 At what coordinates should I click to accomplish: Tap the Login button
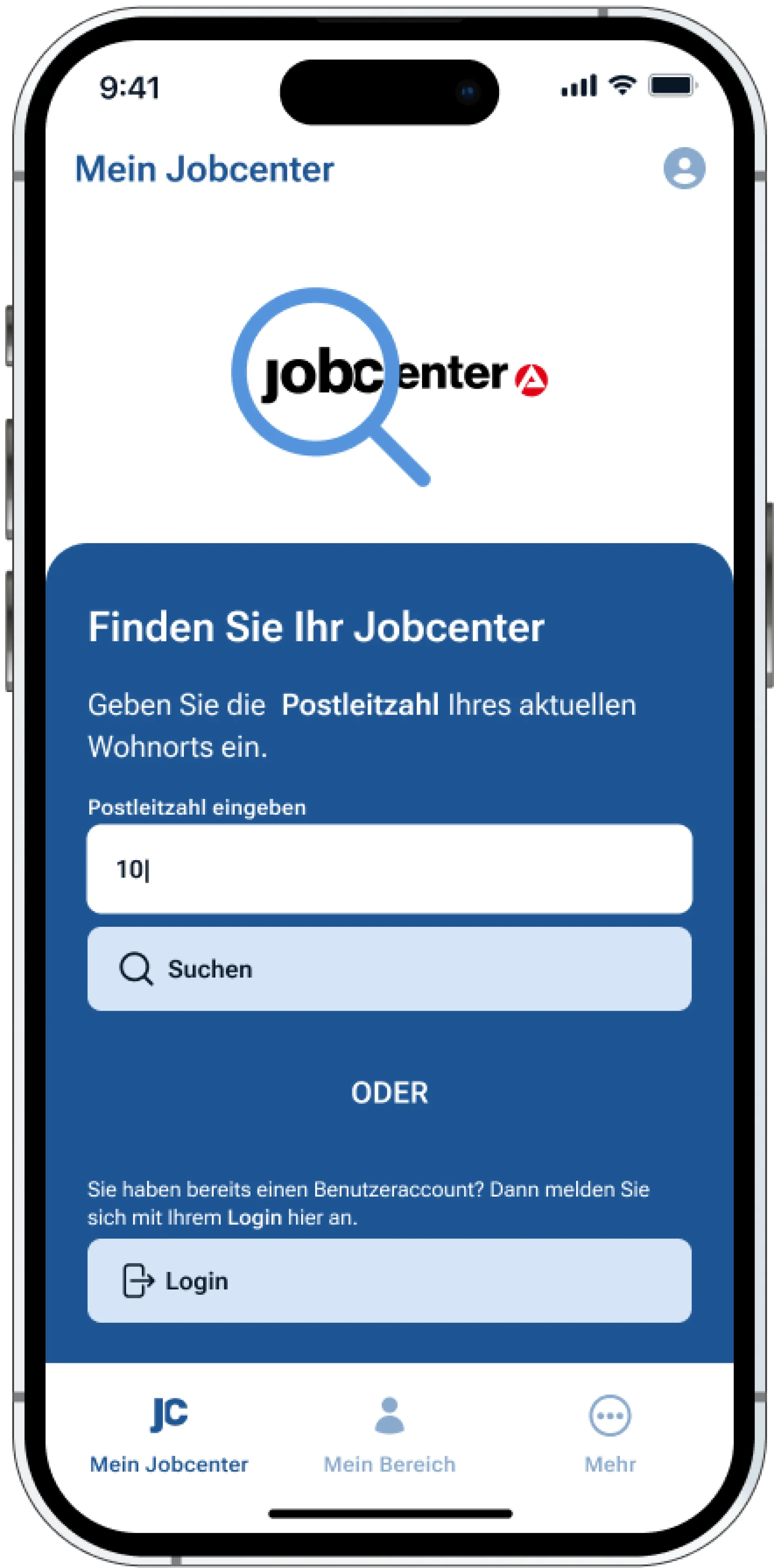coord(389,1281)
